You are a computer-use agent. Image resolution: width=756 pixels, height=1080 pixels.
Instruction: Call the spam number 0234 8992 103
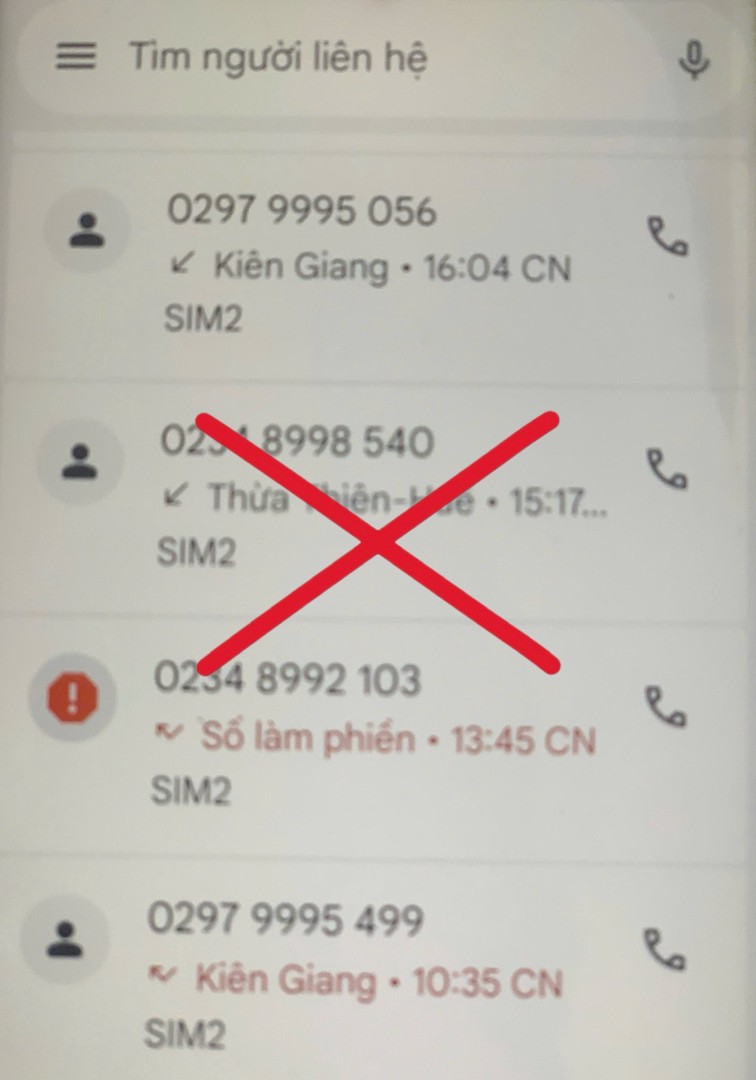pos(666,705)
